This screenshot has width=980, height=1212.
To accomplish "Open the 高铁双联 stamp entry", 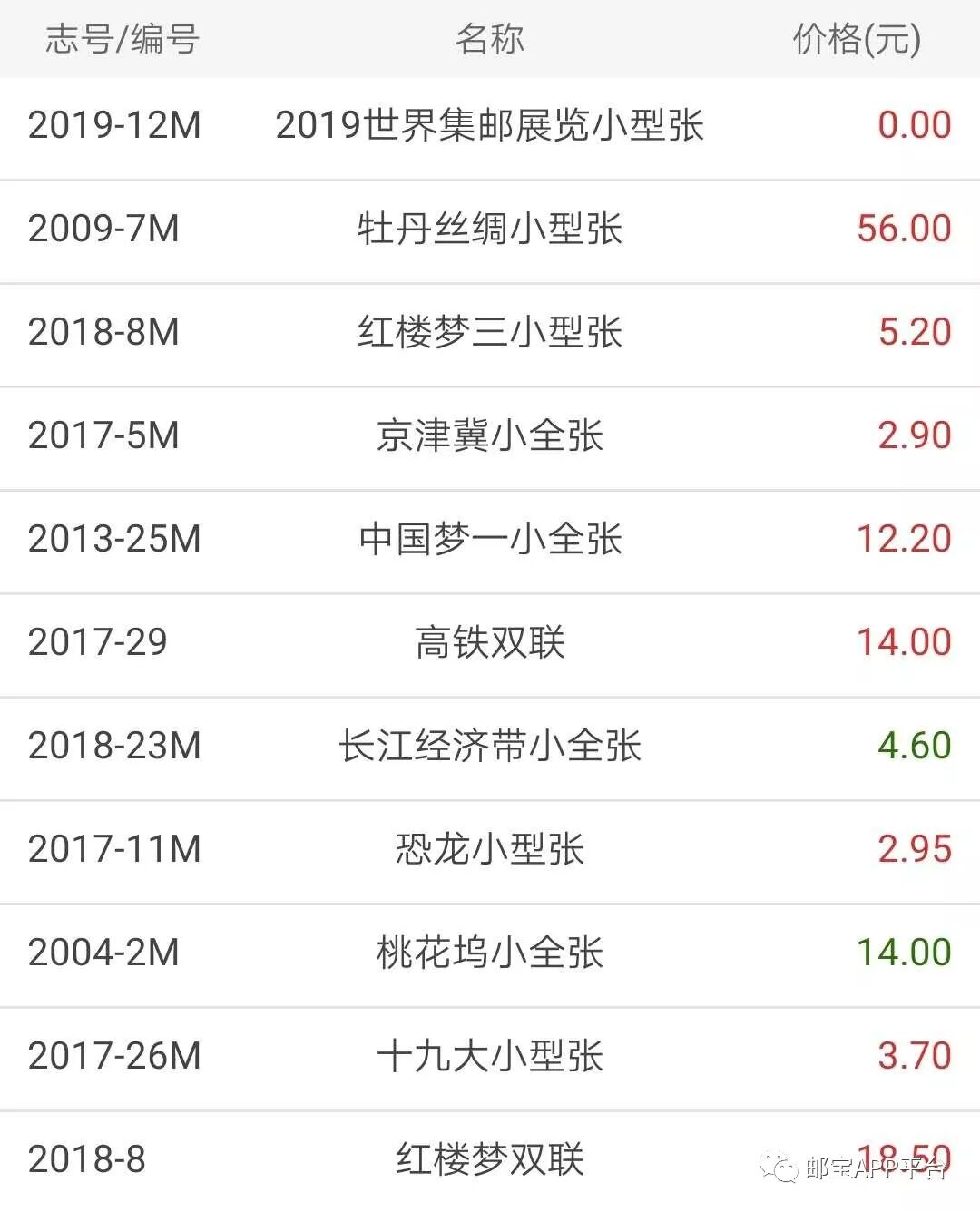I will 490,642.
